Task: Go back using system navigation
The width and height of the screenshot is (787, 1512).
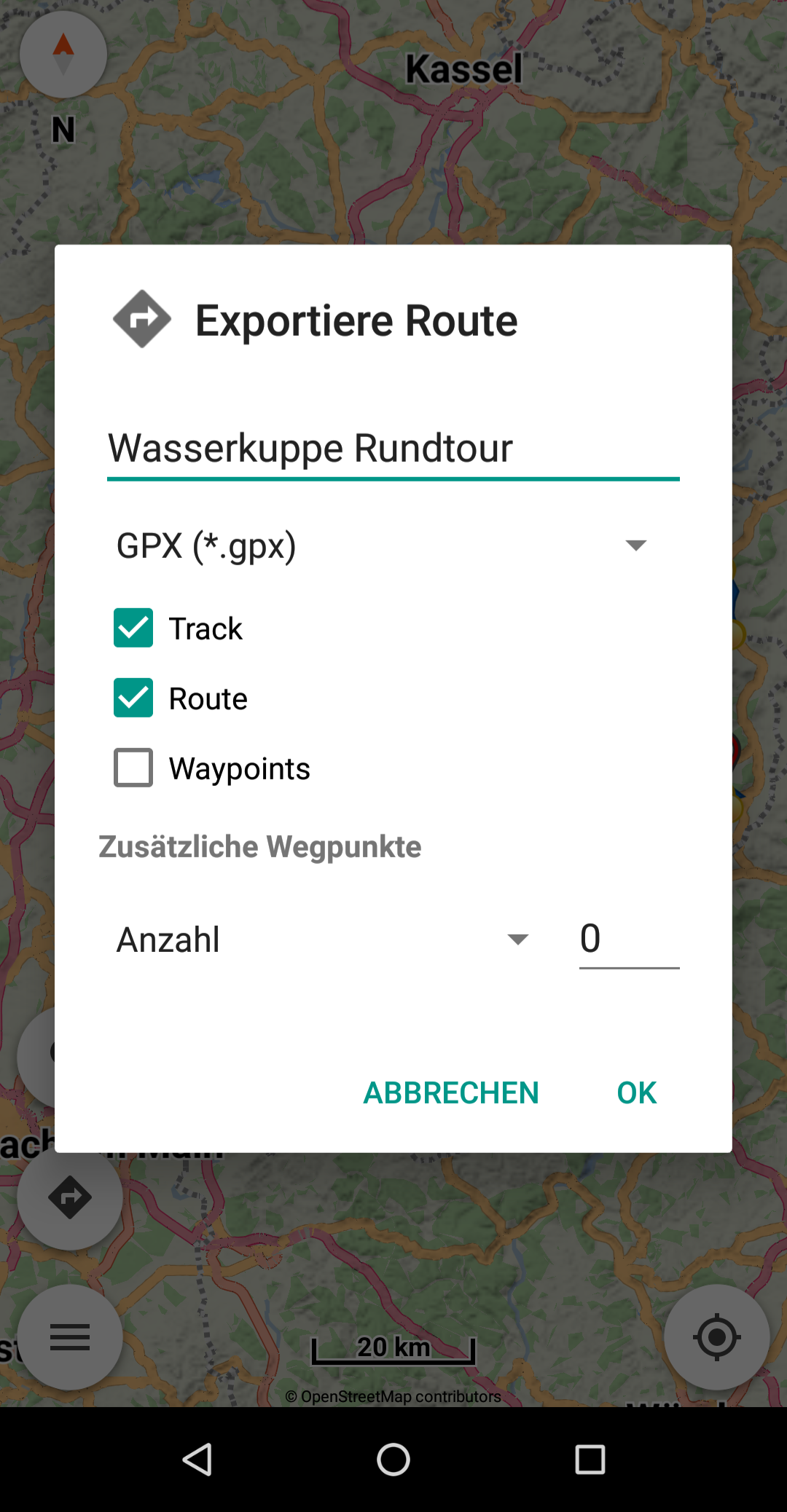Action: point(197,1460)
